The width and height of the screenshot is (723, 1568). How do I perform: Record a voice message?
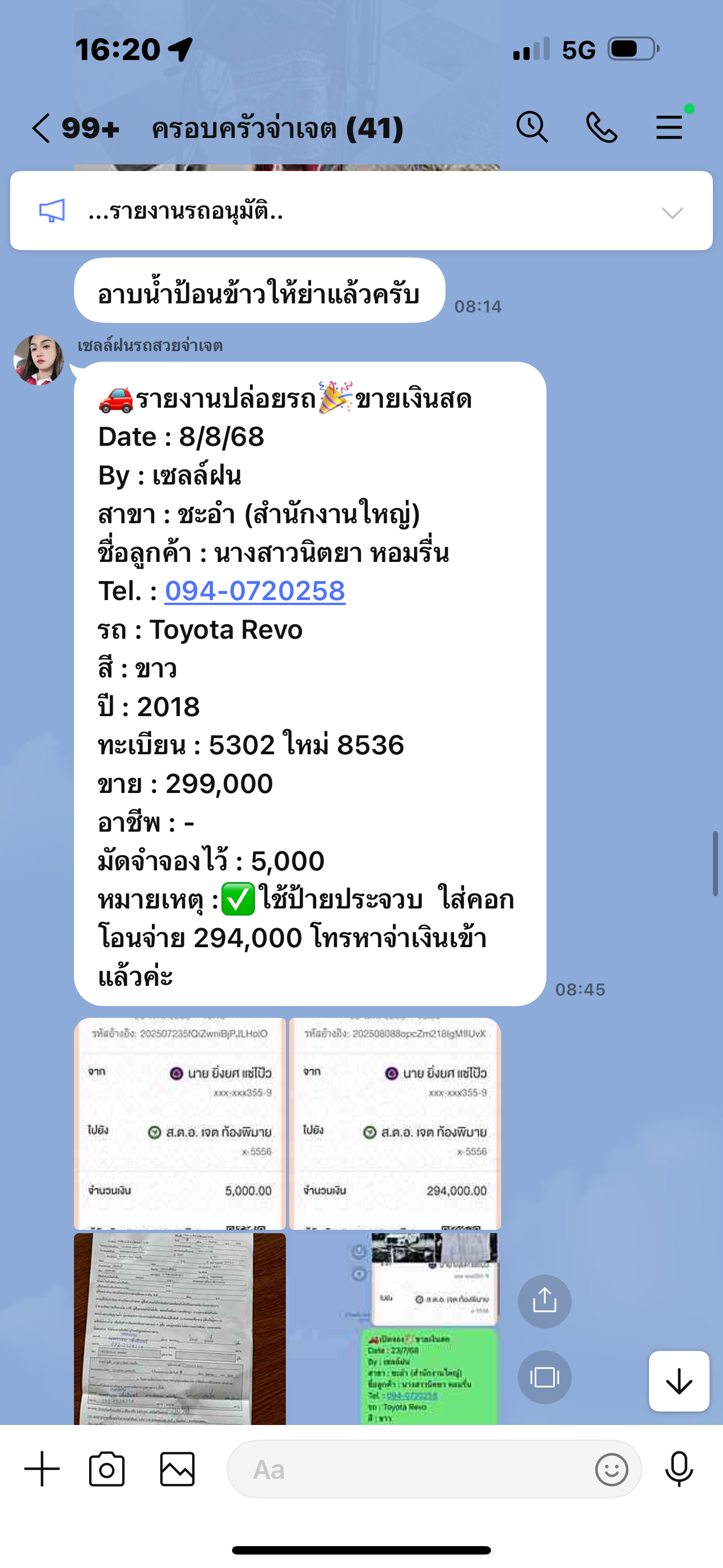pos(679,1469)
